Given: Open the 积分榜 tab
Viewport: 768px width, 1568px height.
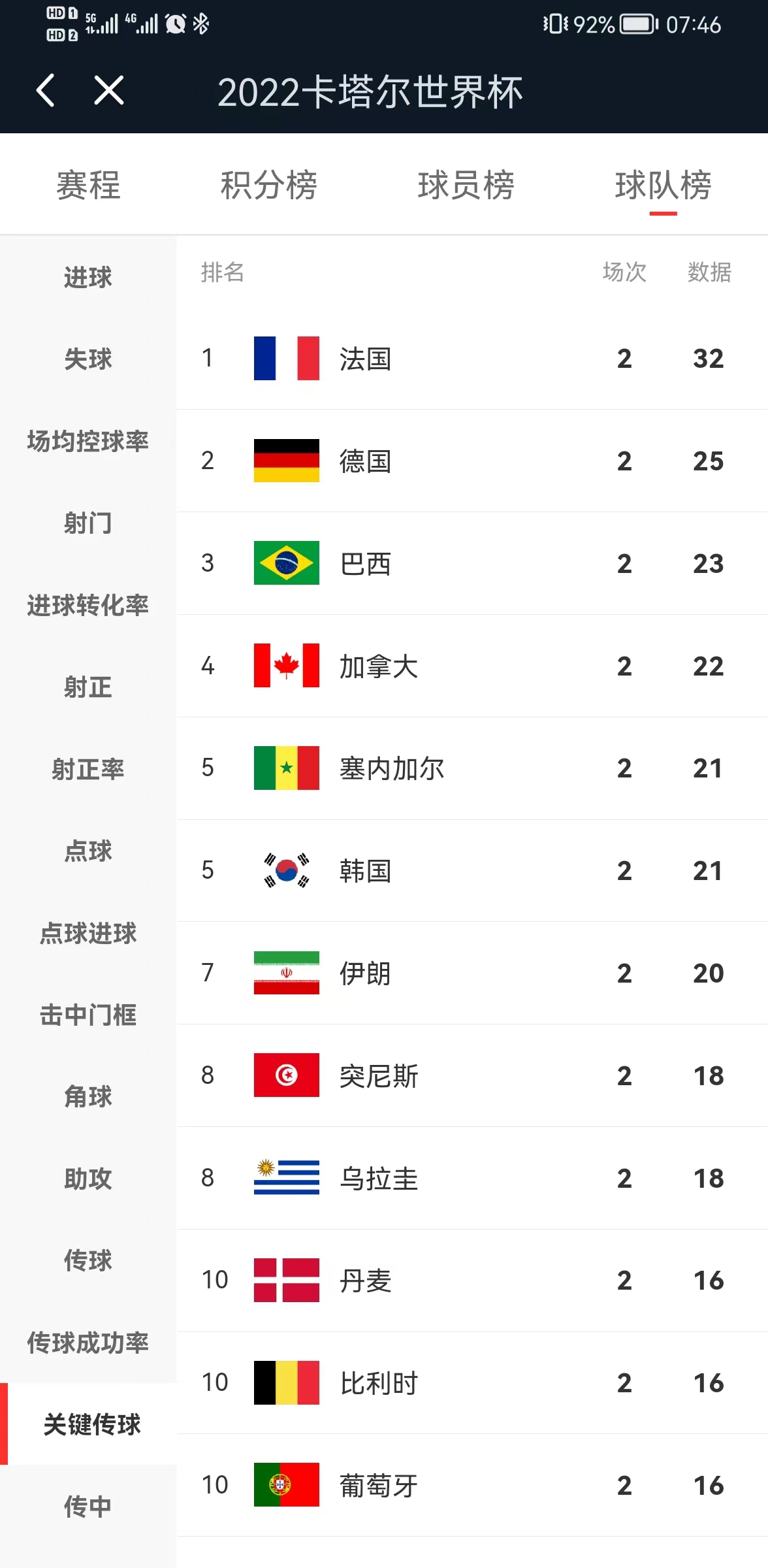Looking at the screenshot, I should point(268,186).
